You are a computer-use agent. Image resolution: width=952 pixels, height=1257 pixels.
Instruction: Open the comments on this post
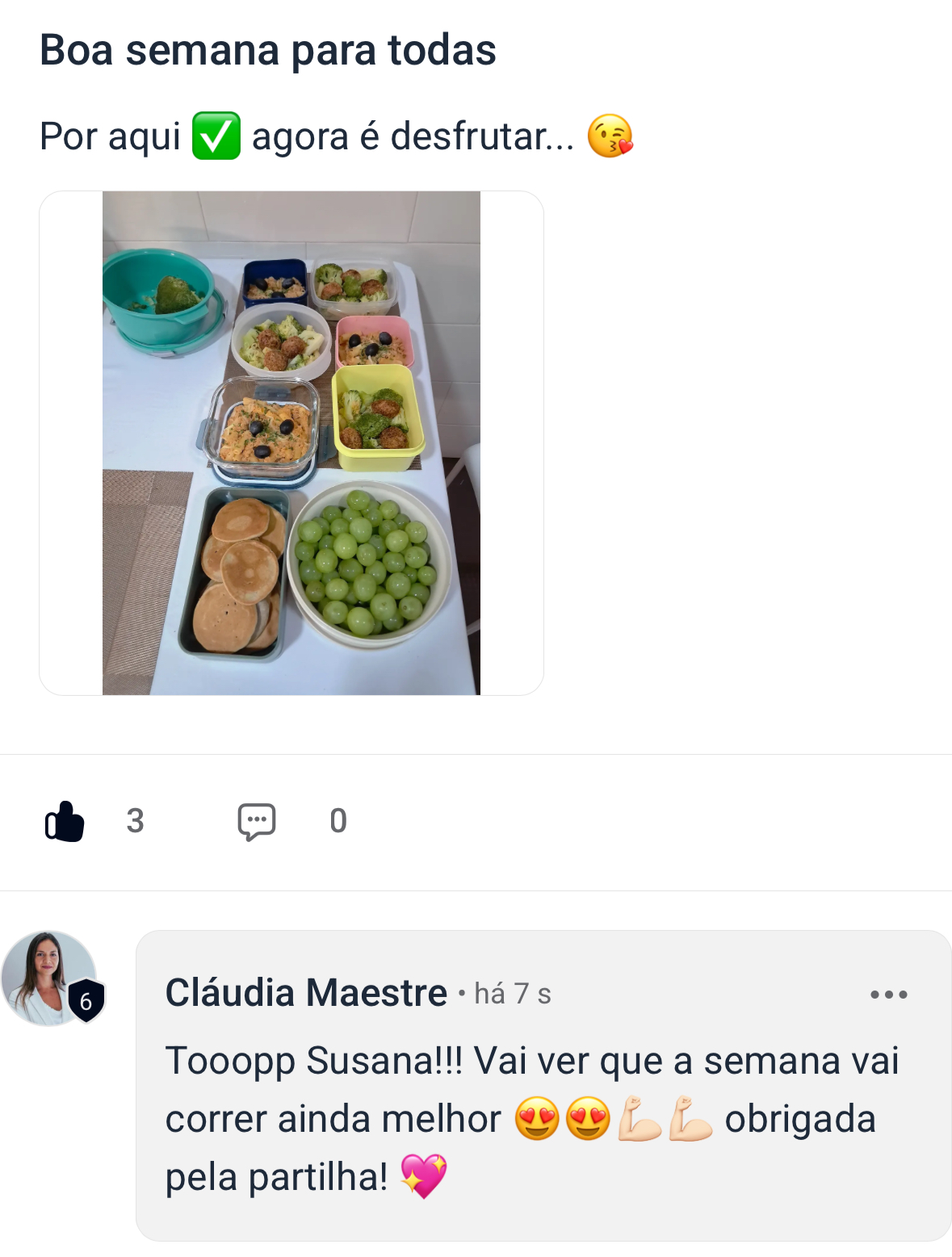pyautogui.click(x=257, y=822)
